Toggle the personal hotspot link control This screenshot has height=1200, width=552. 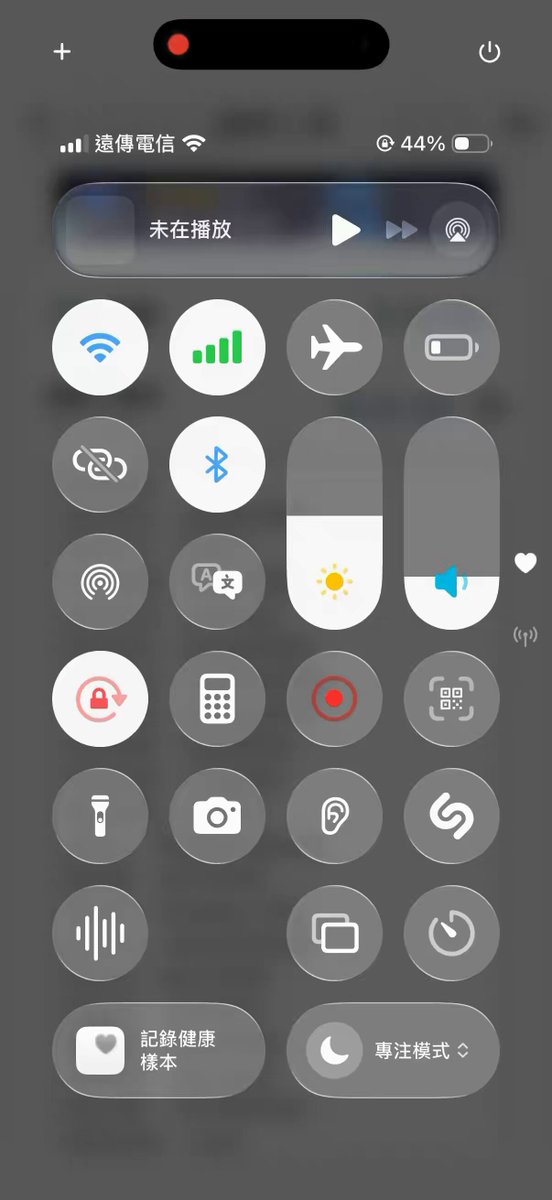click(100, 465)
